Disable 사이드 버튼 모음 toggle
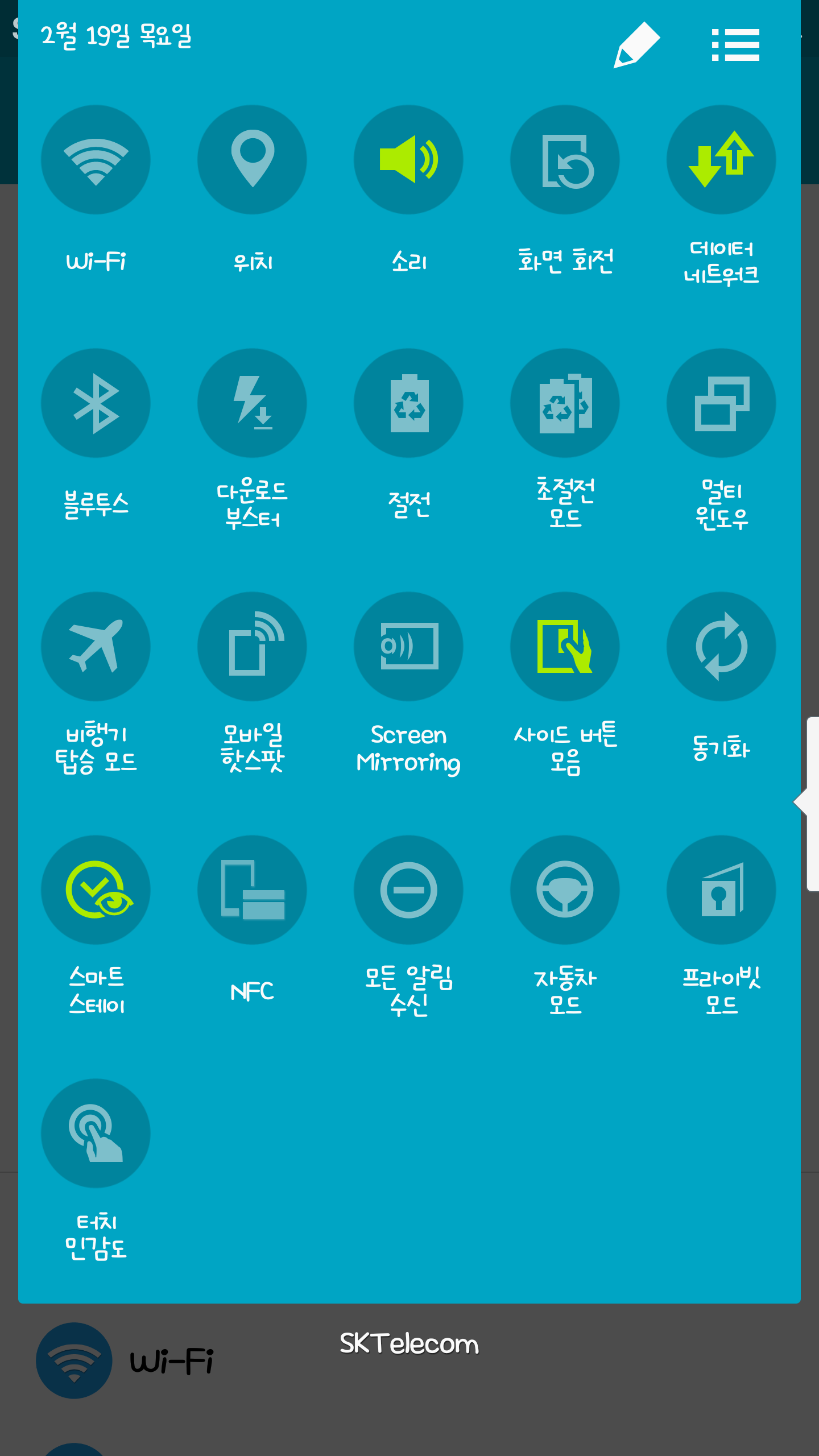Screen dimensions: 819x1456 click(x=565, y=647)
